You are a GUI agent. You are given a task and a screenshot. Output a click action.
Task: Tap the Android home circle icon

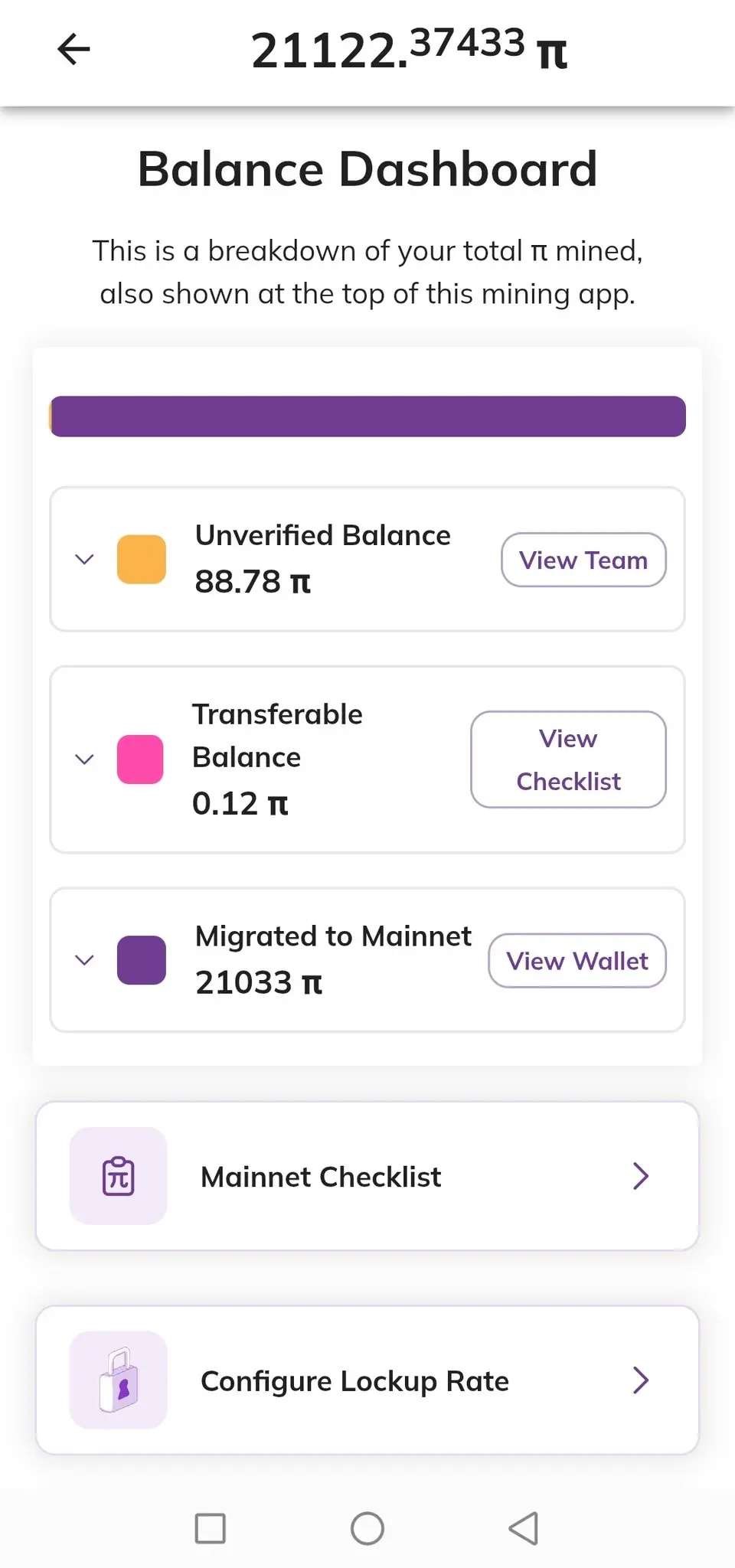pyautogui.click(x=367, y=1528)
